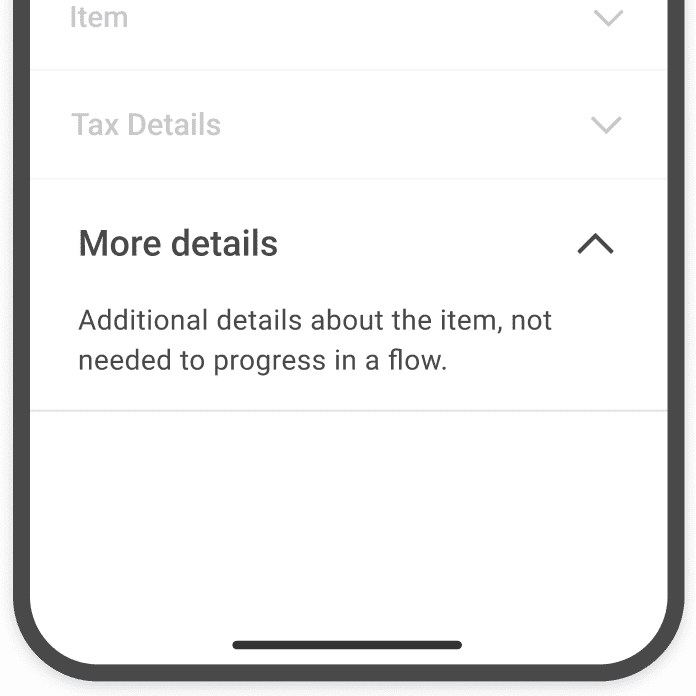This screenshot has height=696, width=696.
Task: Expand the Item section
Action: click(x=607, y=18)
